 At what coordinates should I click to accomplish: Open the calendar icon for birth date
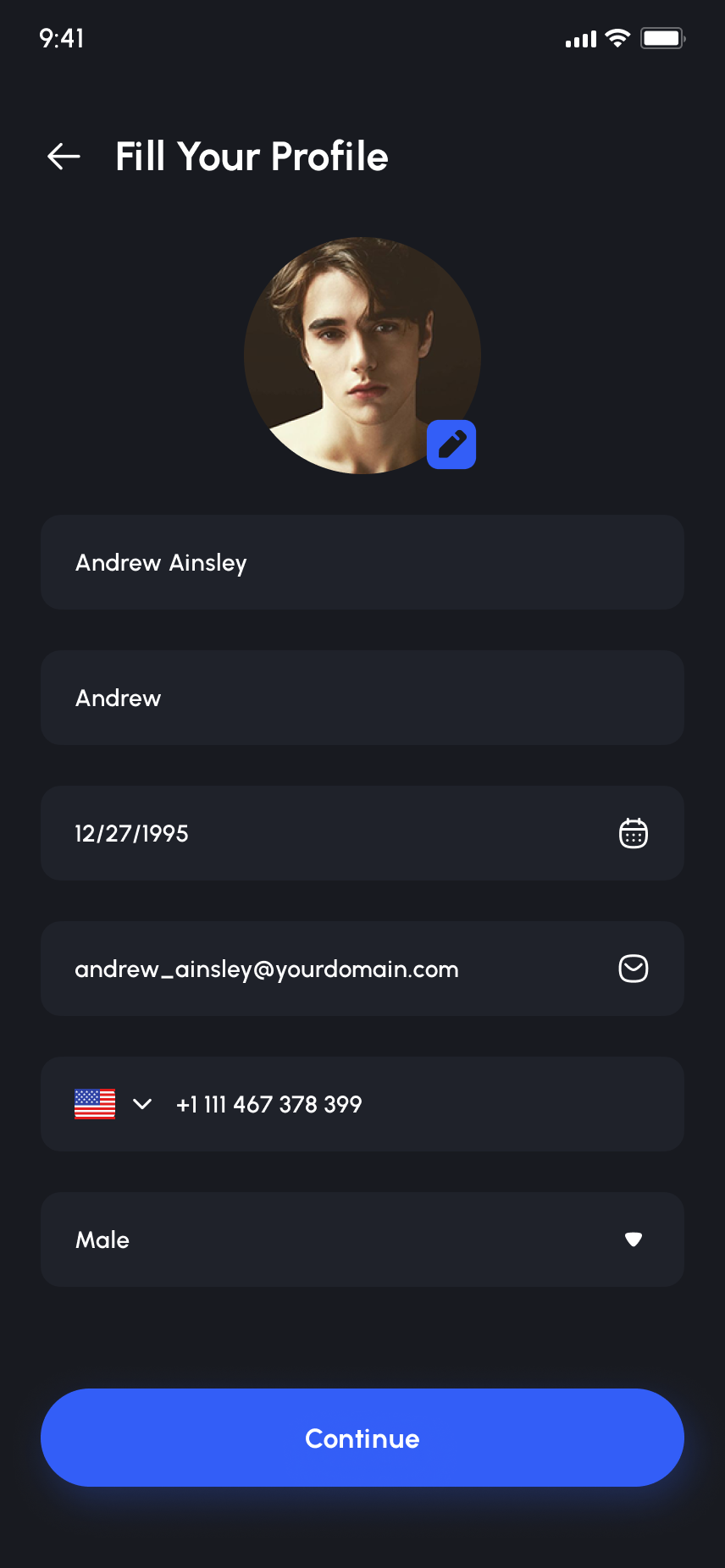click(633, 833)
